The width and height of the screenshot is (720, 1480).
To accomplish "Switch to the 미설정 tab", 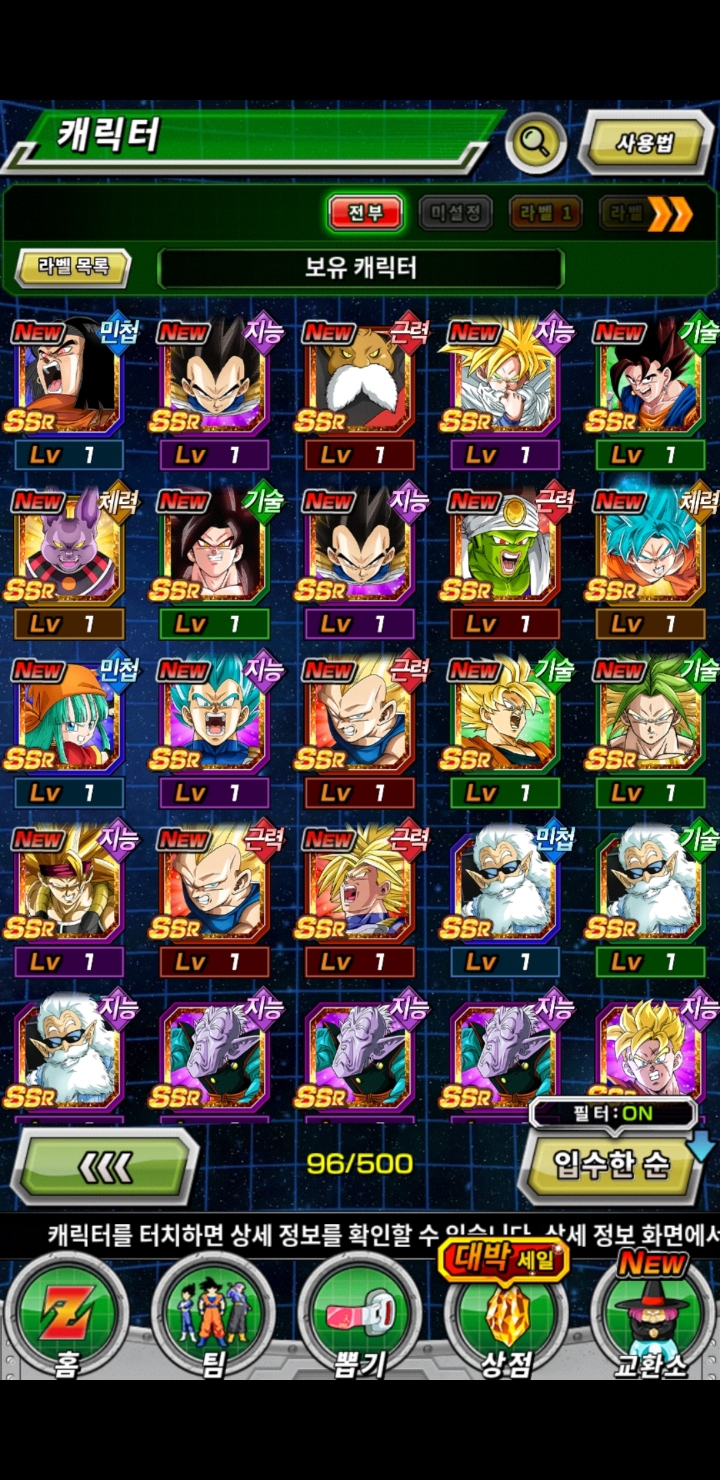I will click(x=456, y=212).
